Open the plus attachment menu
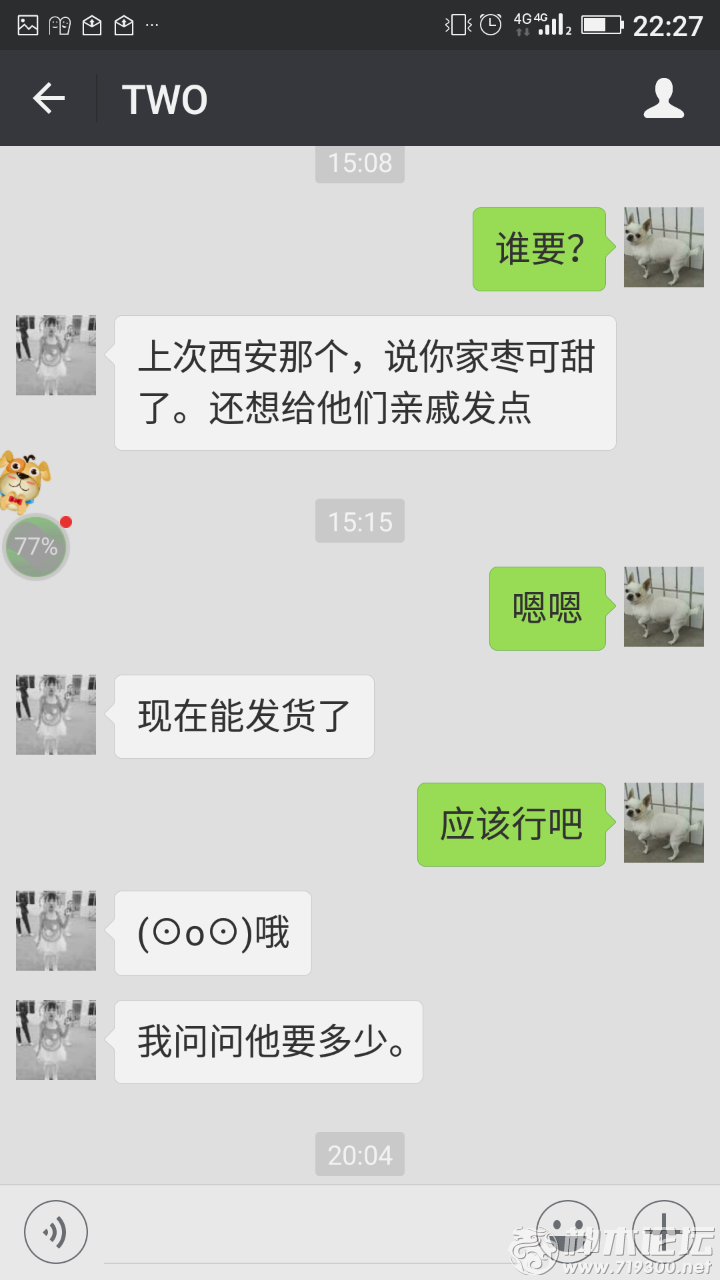720x1280 pixels. click(x=663, y=1230)
